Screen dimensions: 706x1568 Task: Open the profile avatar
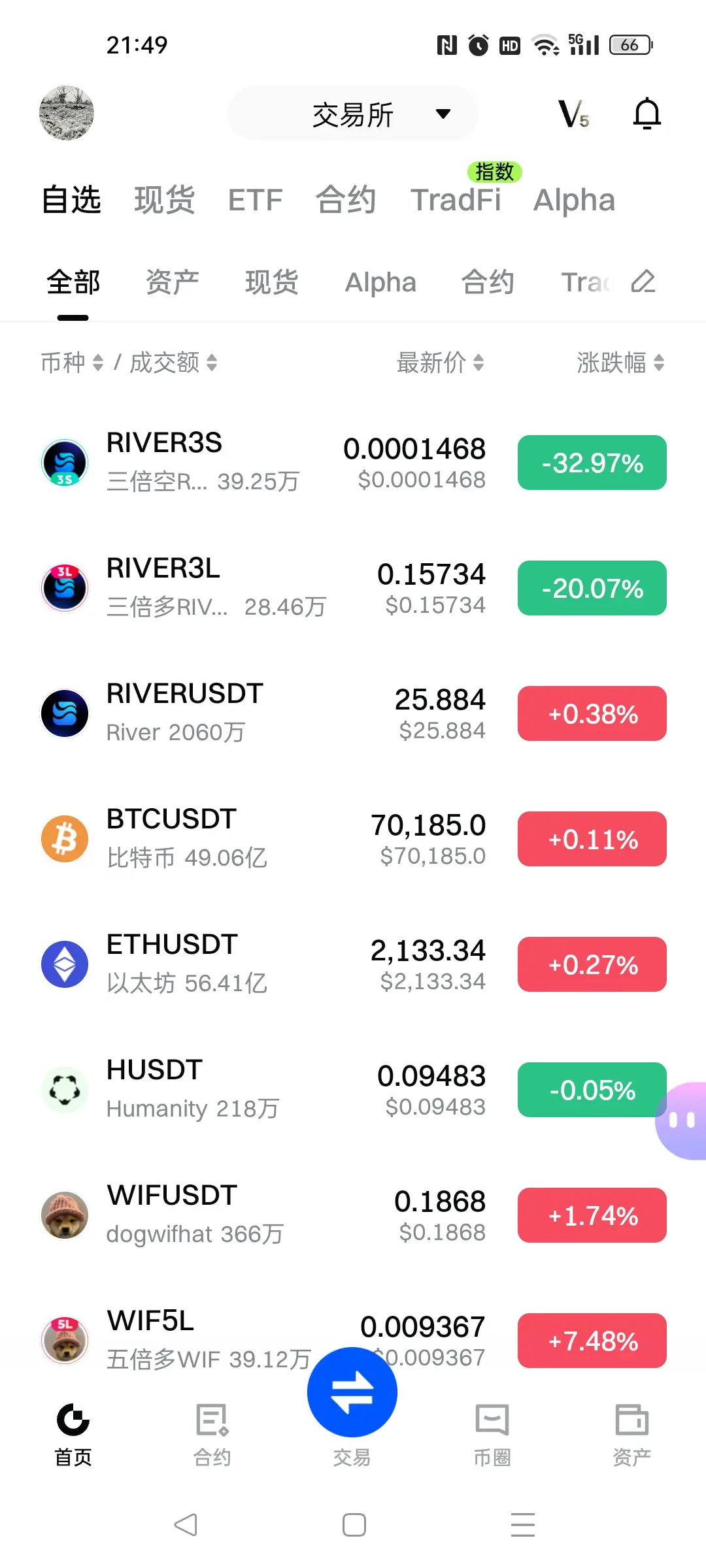click(x=67, y=113)
